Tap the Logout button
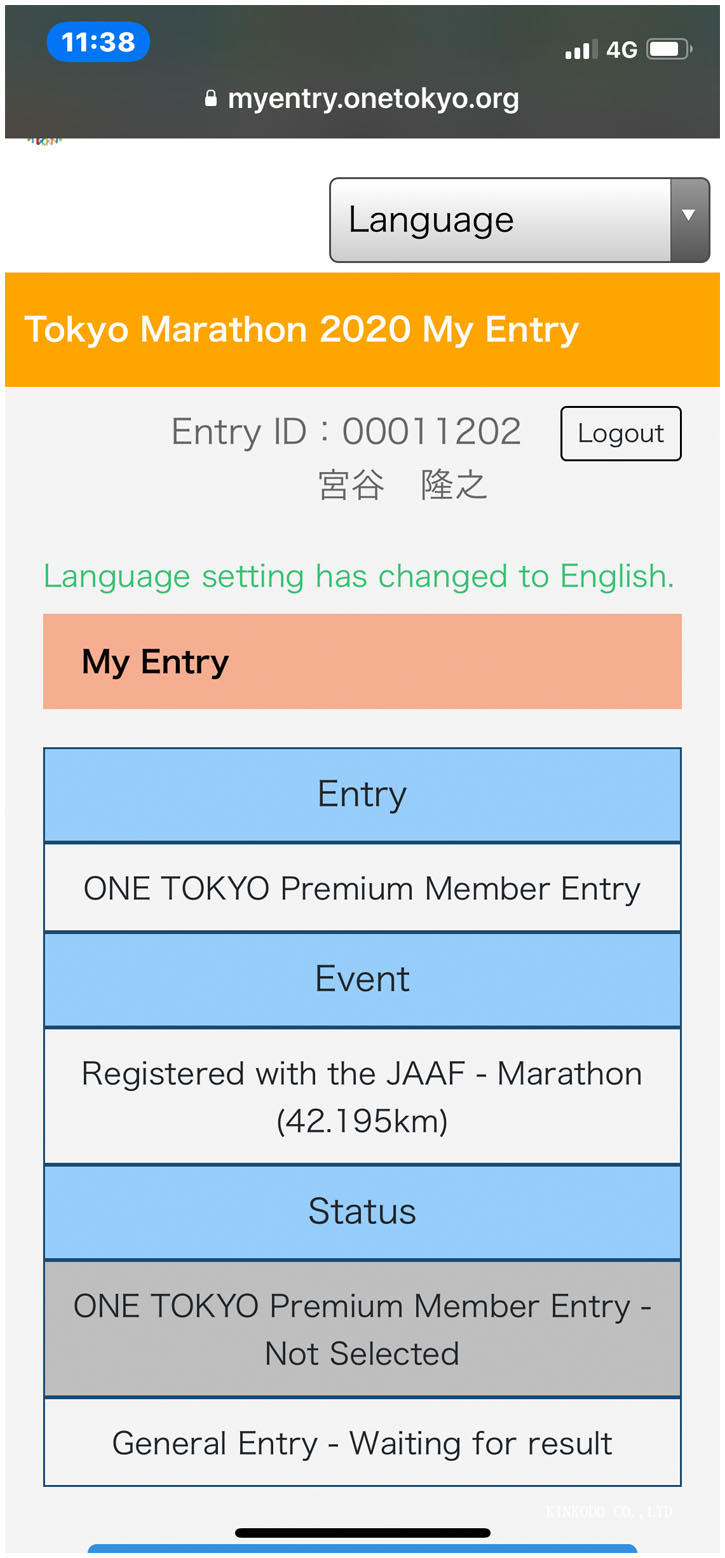 620,434
